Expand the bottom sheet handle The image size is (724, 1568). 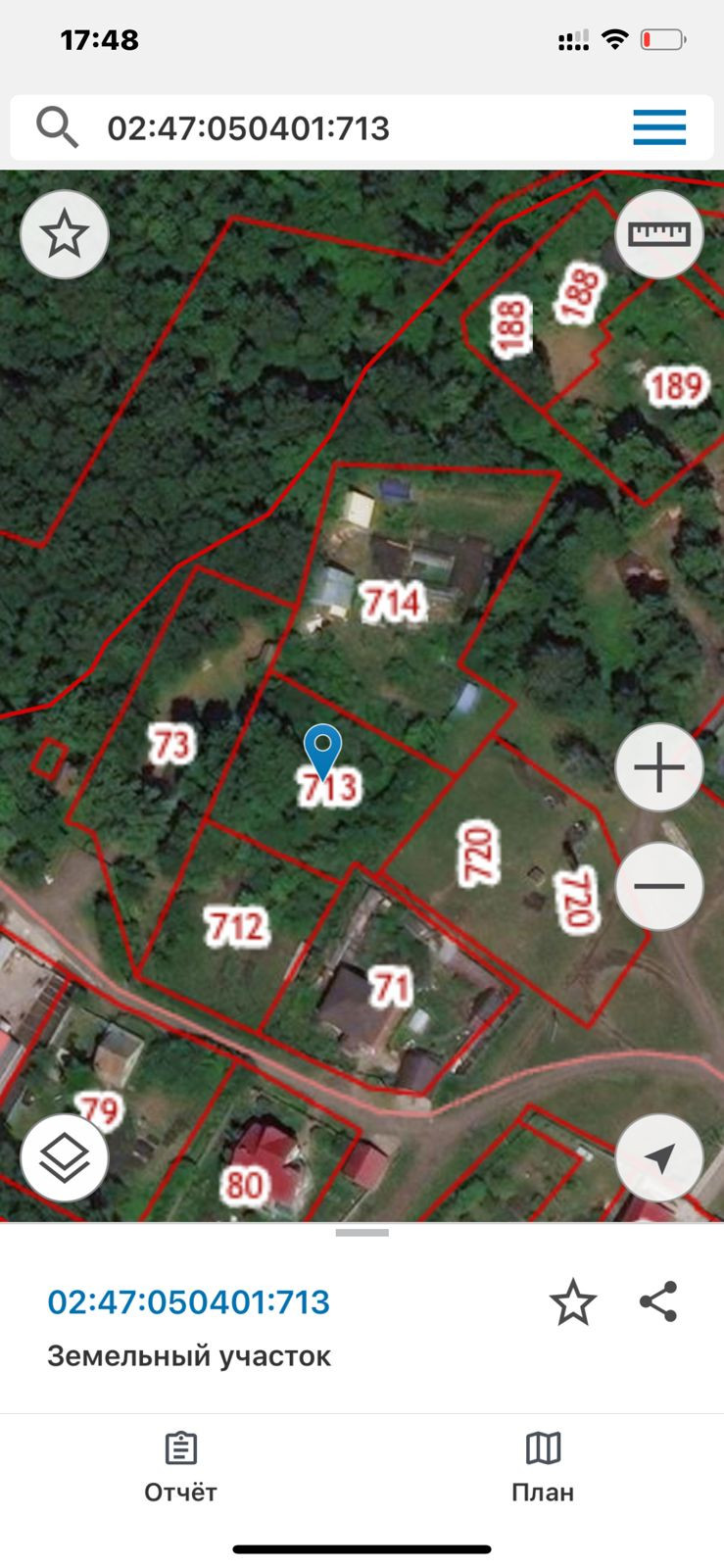tap(362, 1233)
